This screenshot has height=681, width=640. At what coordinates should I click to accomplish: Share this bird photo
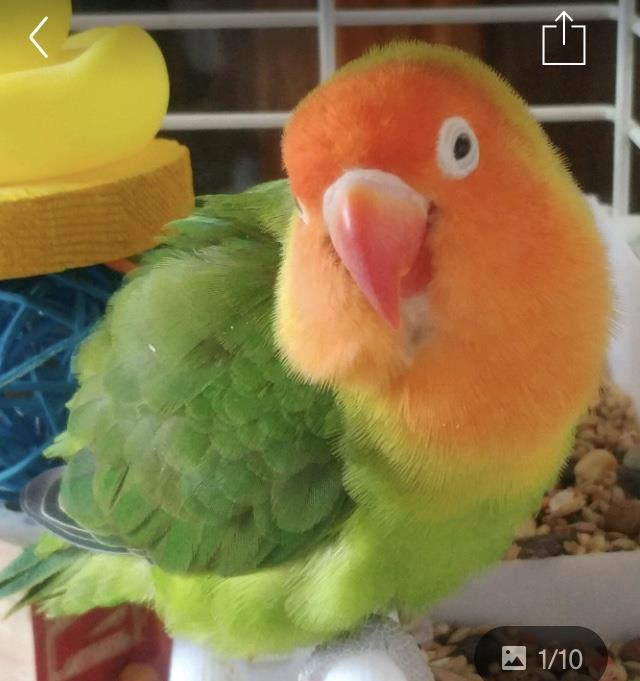point(563,39)
